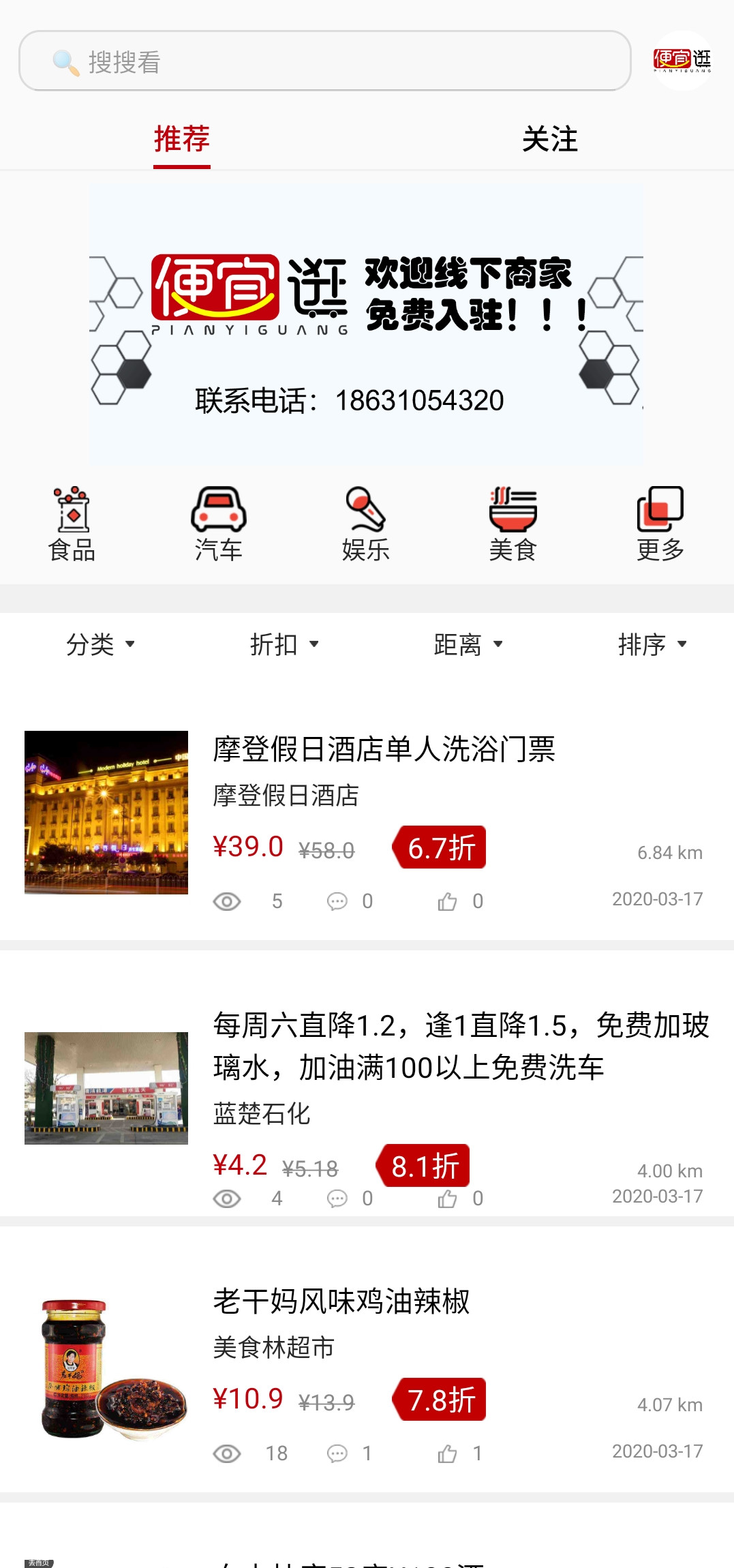Switch to the 关注 tab
This screenshot has height=1568, width=734.
point(549,140)
